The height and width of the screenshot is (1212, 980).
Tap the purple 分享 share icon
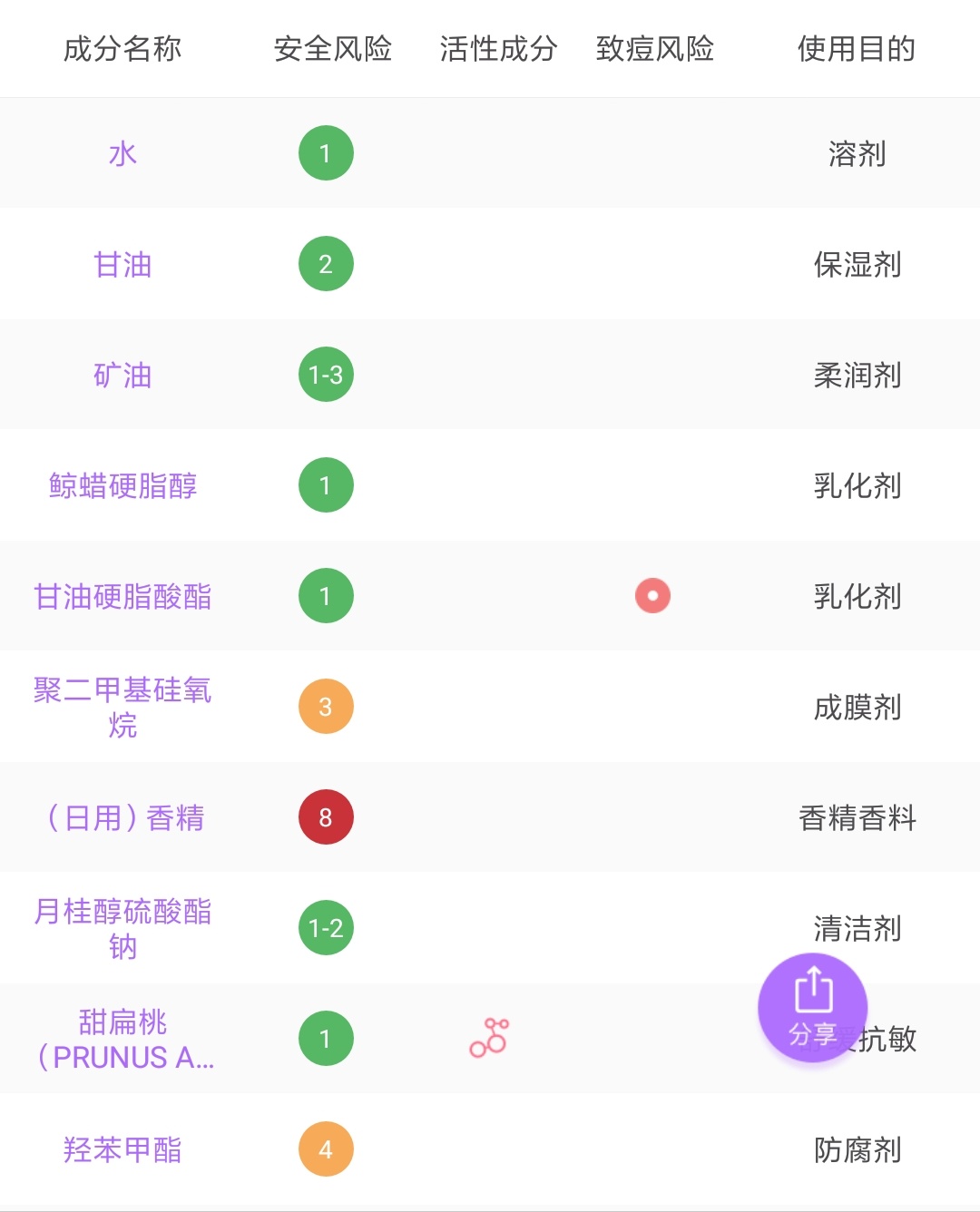pos(815,1007)
